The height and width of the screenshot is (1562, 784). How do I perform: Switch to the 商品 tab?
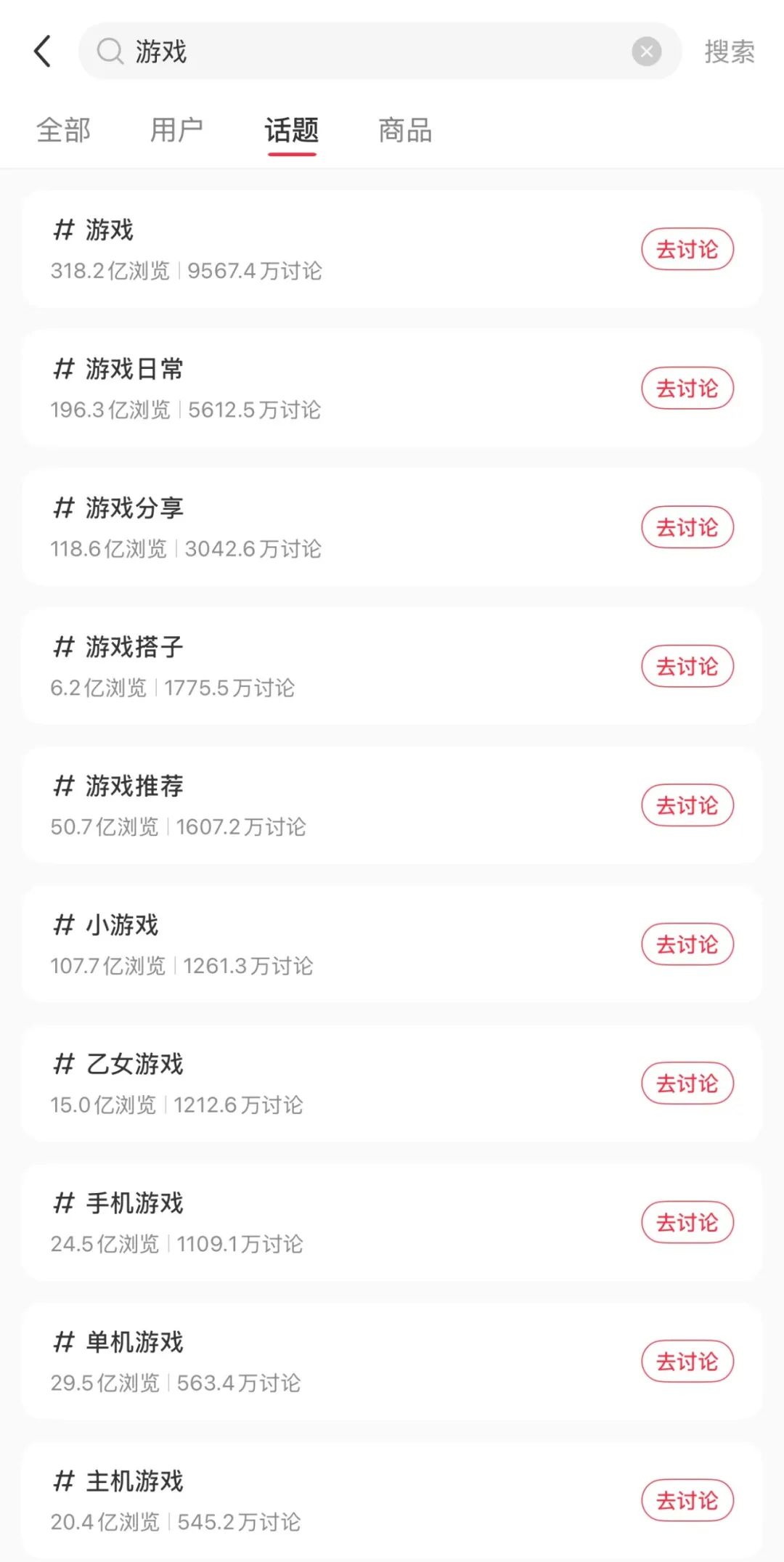[x=405, y=131]
